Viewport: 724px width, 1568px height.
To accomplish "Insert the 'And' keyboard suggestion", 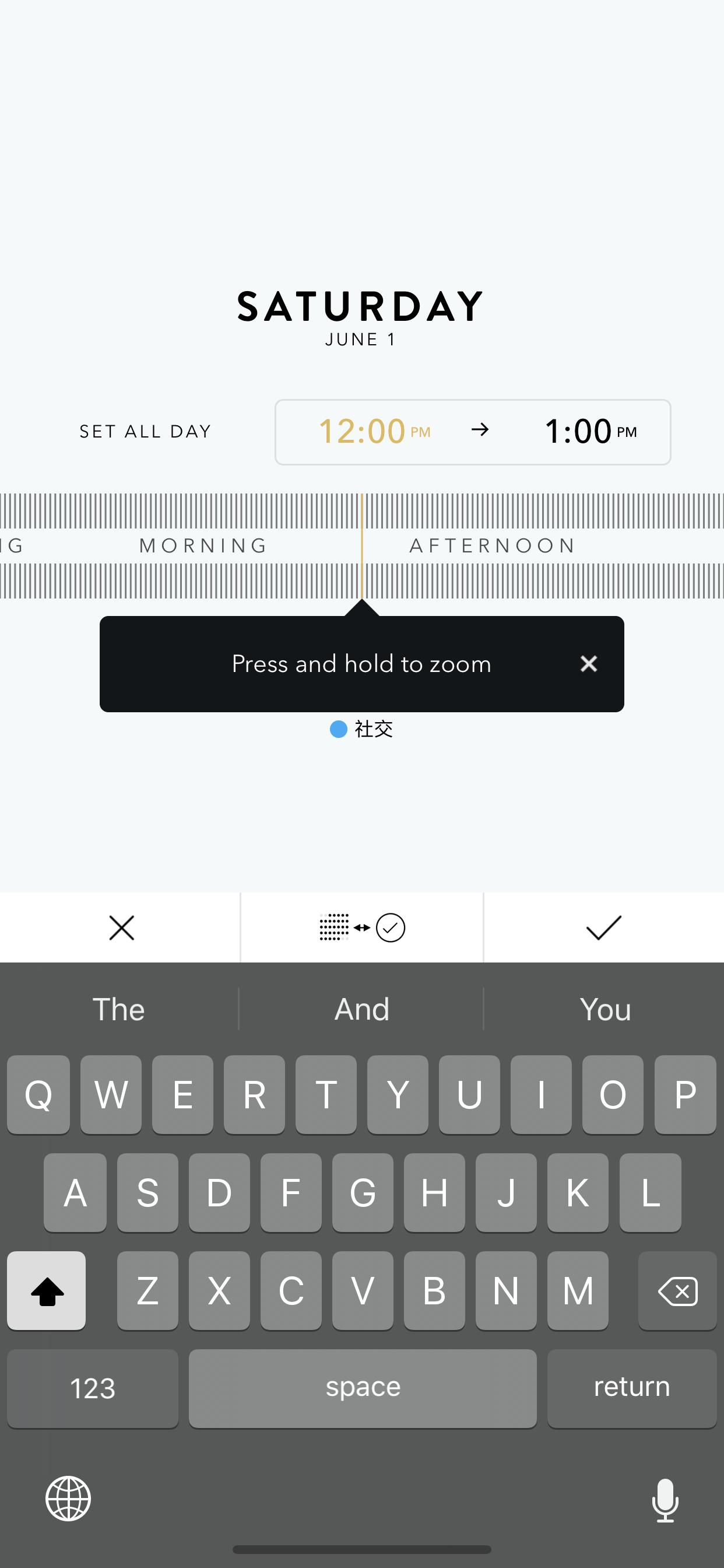I will (x=362, y=1009).
